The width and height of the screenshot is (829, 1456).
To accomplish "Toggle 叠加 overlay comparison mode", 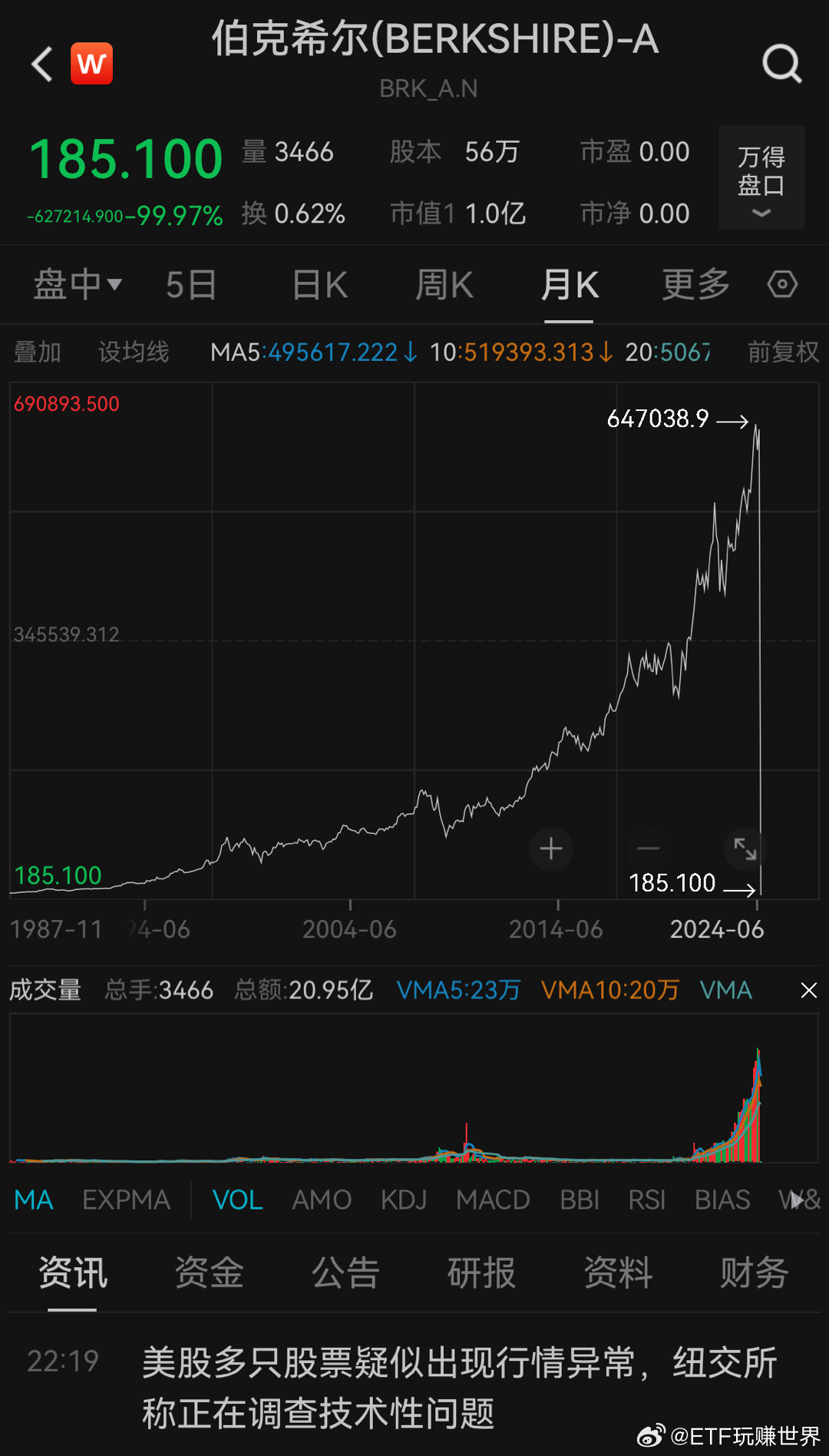I will coord(37,352).
